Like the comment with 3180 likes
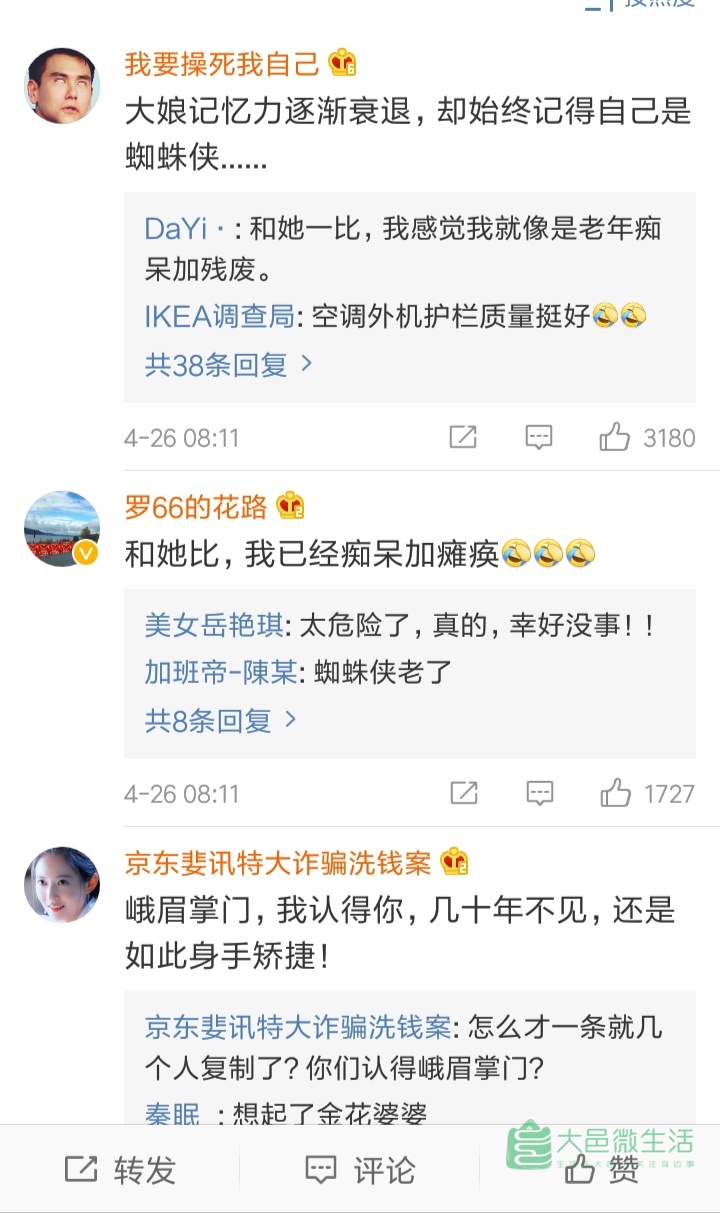Image resolution: width=720 pixels, height=1213 pixels. [615, 437]
